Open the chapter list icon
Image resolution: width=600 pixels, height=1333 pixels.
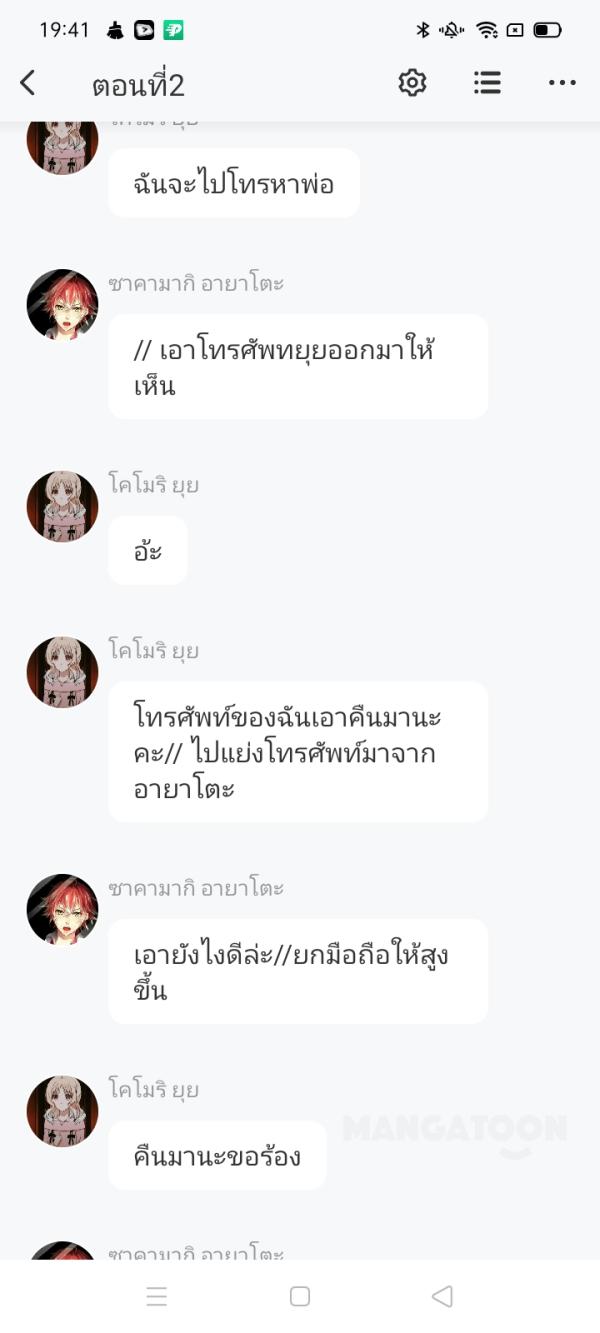coord(487,83)
